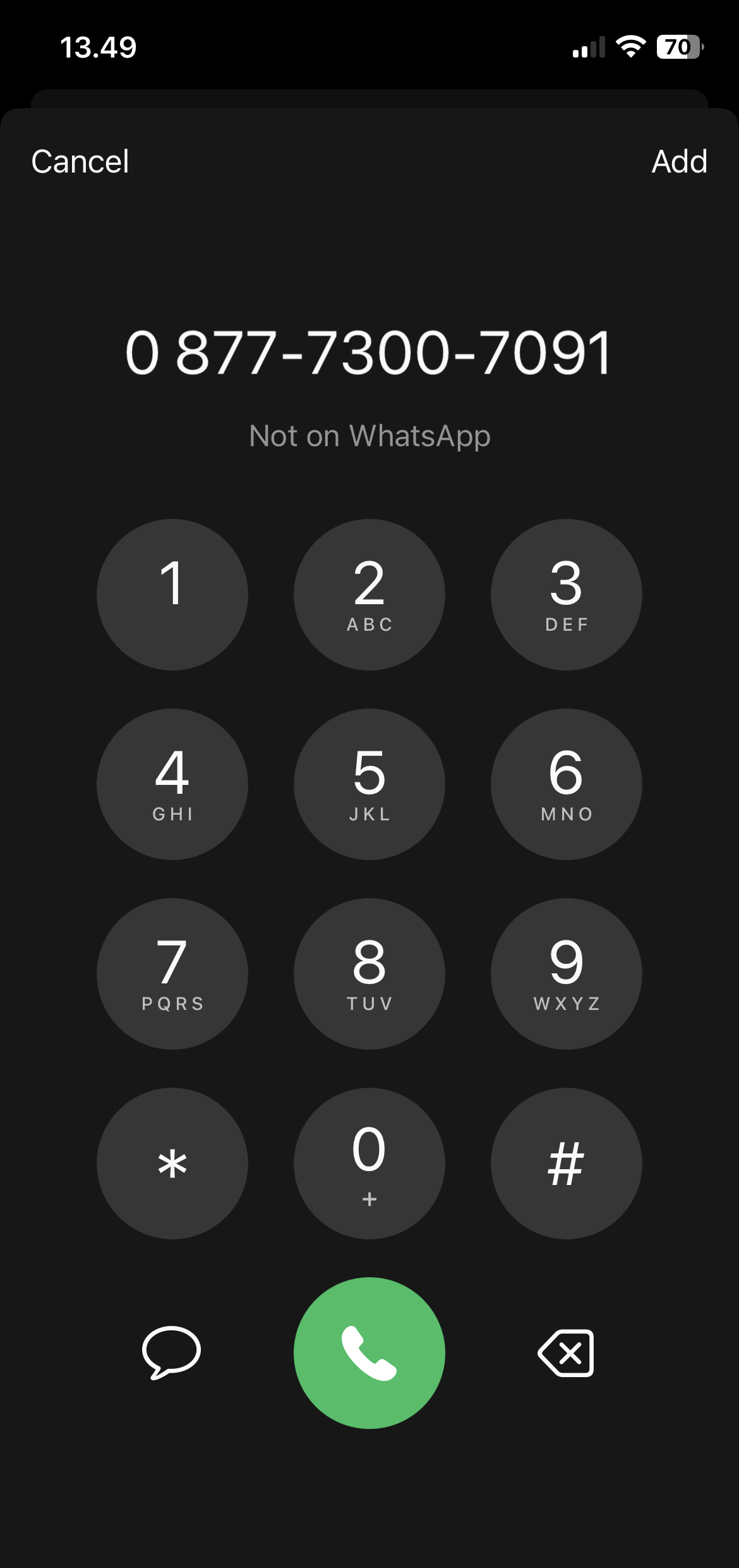The image size is (739, 1568).
Task: Open a message chat with this number
Action: point(171,1352)
